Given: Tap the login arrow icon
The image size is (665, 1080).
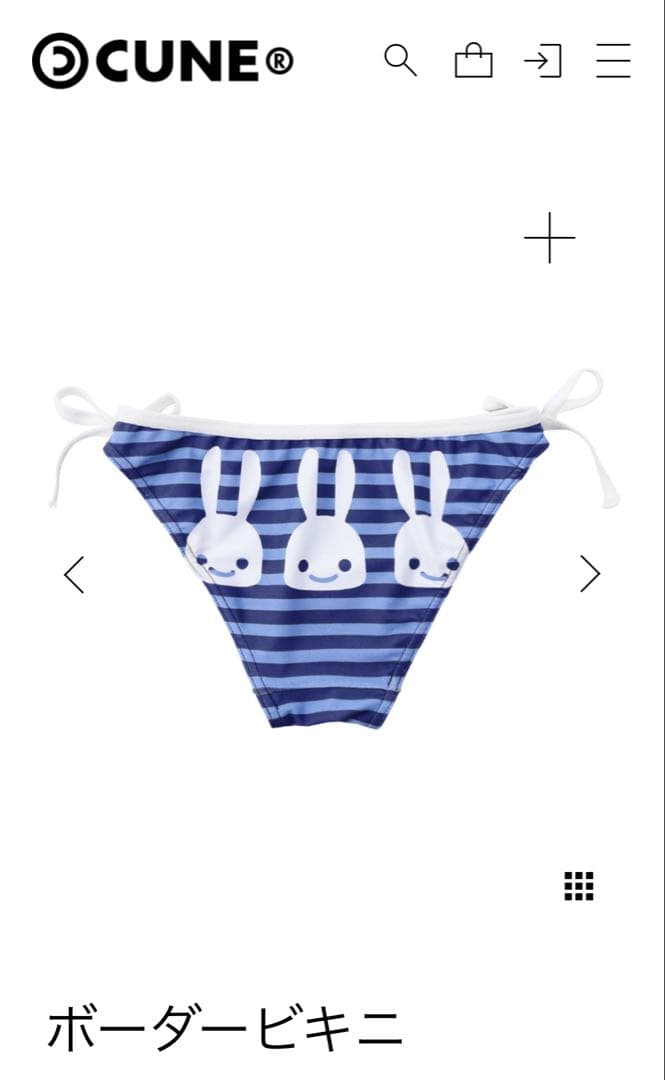Looking at the screenshot, I should point(542,61).
